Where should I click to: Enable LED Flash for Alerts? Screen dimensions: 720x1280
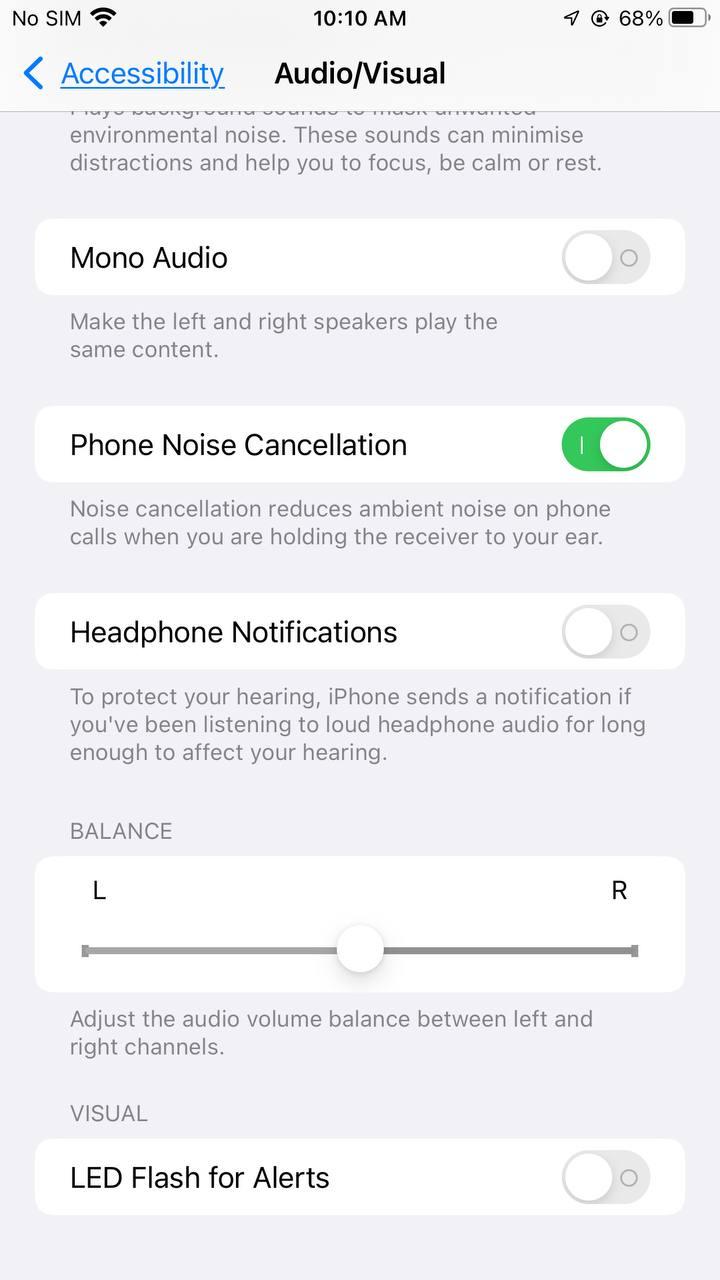click(605, 1177)
